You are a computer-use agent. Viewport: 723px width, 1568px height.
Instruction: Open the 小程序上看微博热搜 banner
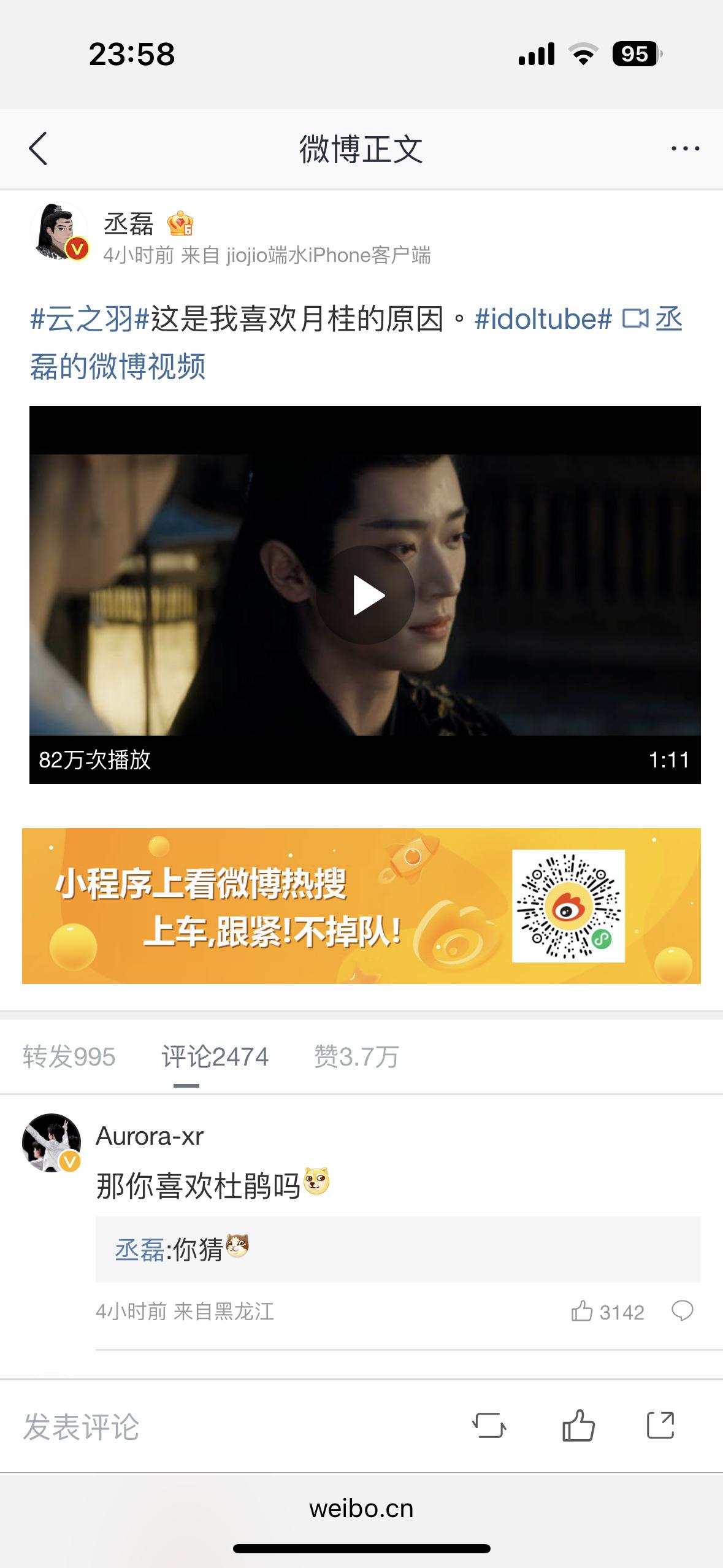click(x=361, y=905)
